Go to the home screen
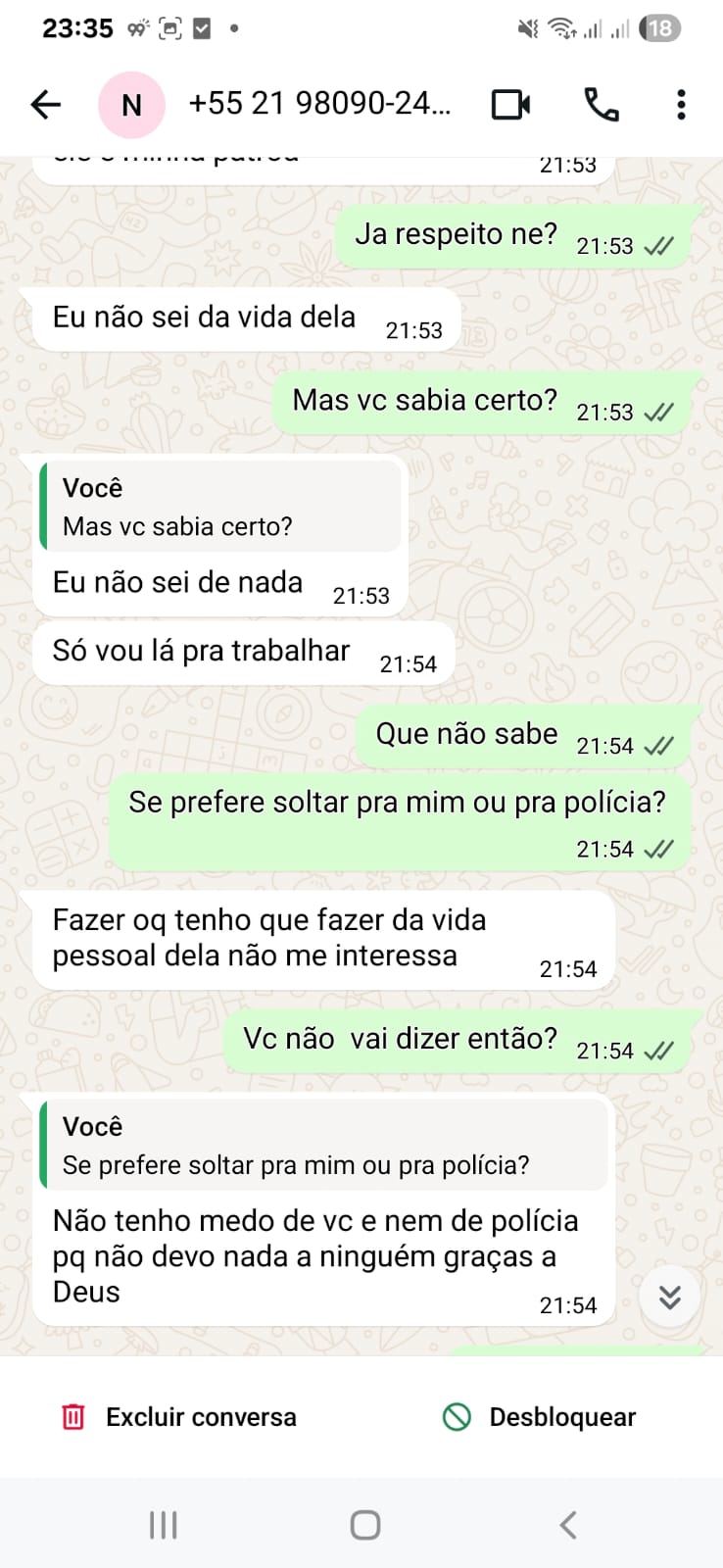The height and width of the screenshot is (1568, 723). tap(364, 1525)
